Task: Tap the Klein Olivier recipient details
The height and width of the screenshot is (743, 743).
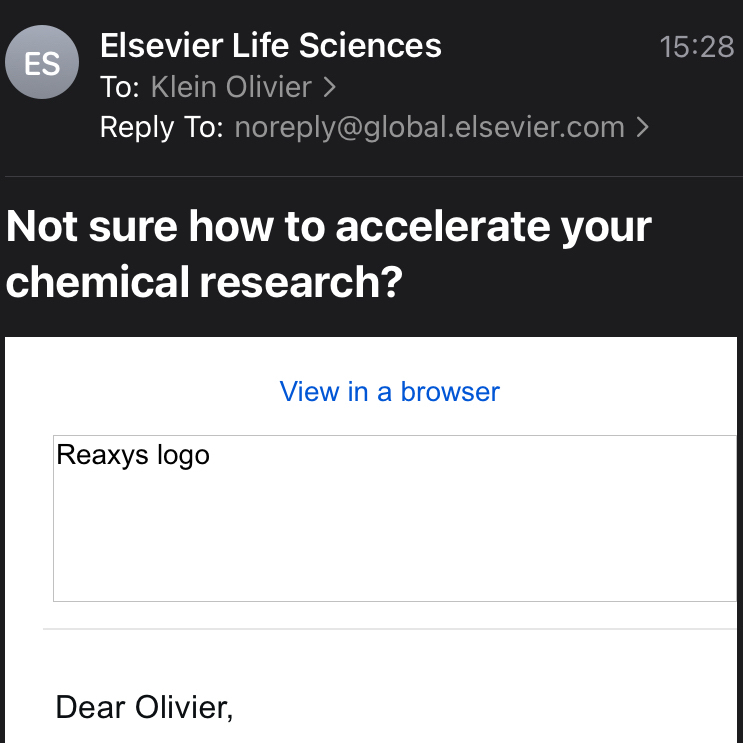Action: coord(242,87)
